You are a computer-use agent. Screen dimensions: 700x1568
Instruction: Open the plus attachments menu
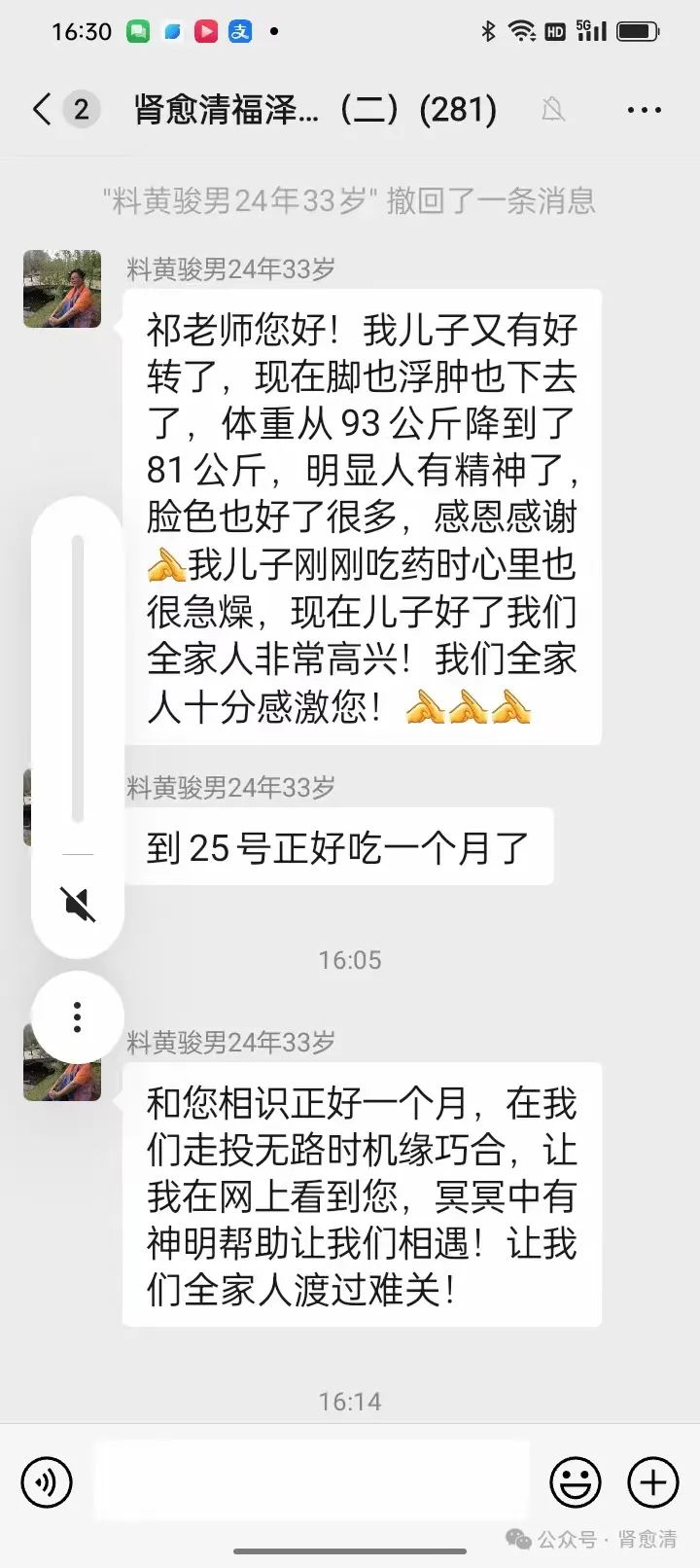click(x=653, y=1482)
